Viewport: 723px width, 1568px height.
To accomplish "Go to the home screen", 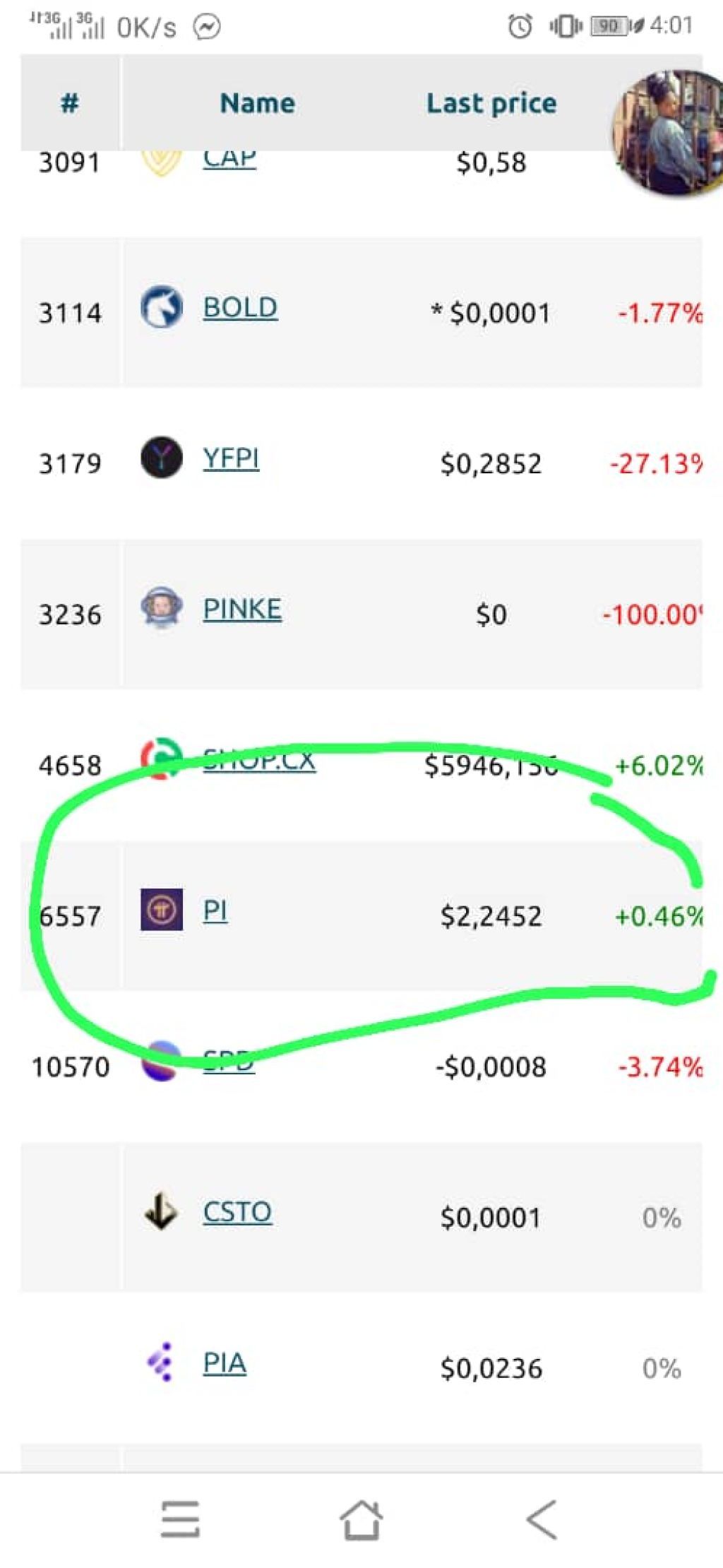I will (x=361, y=1520).
